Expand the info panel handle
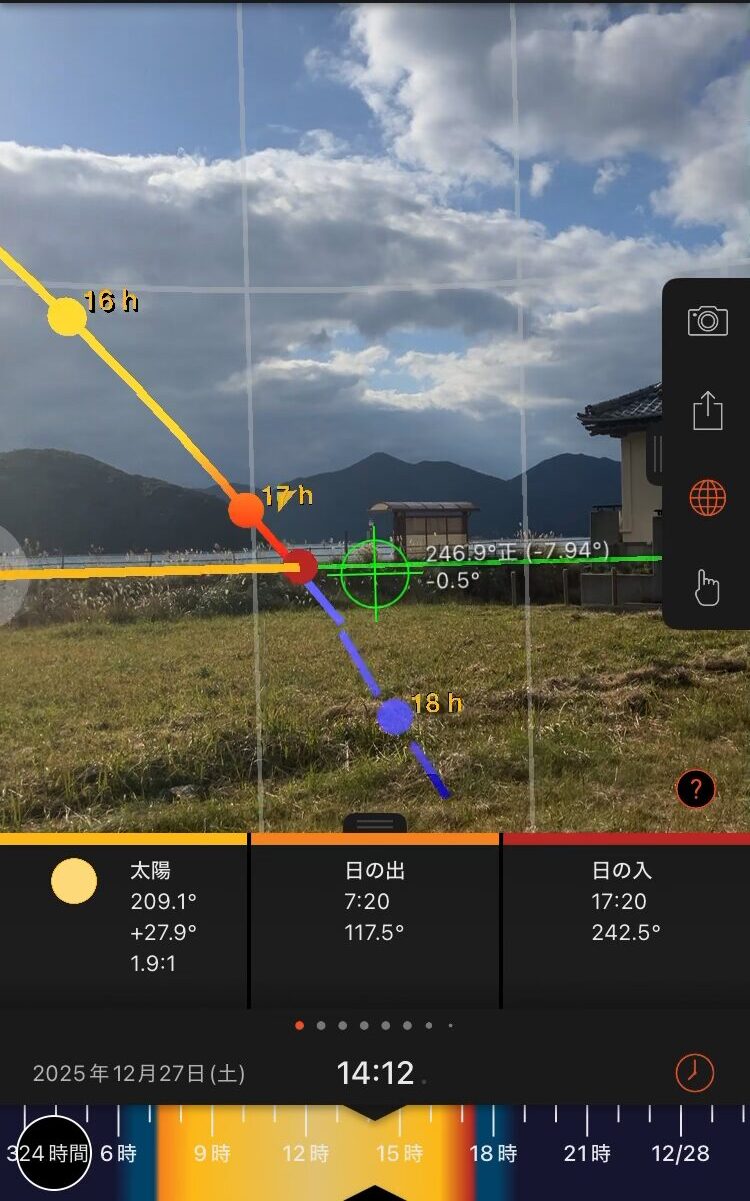The width and height of the screenshot is (750, 1201). pos(375,823)
